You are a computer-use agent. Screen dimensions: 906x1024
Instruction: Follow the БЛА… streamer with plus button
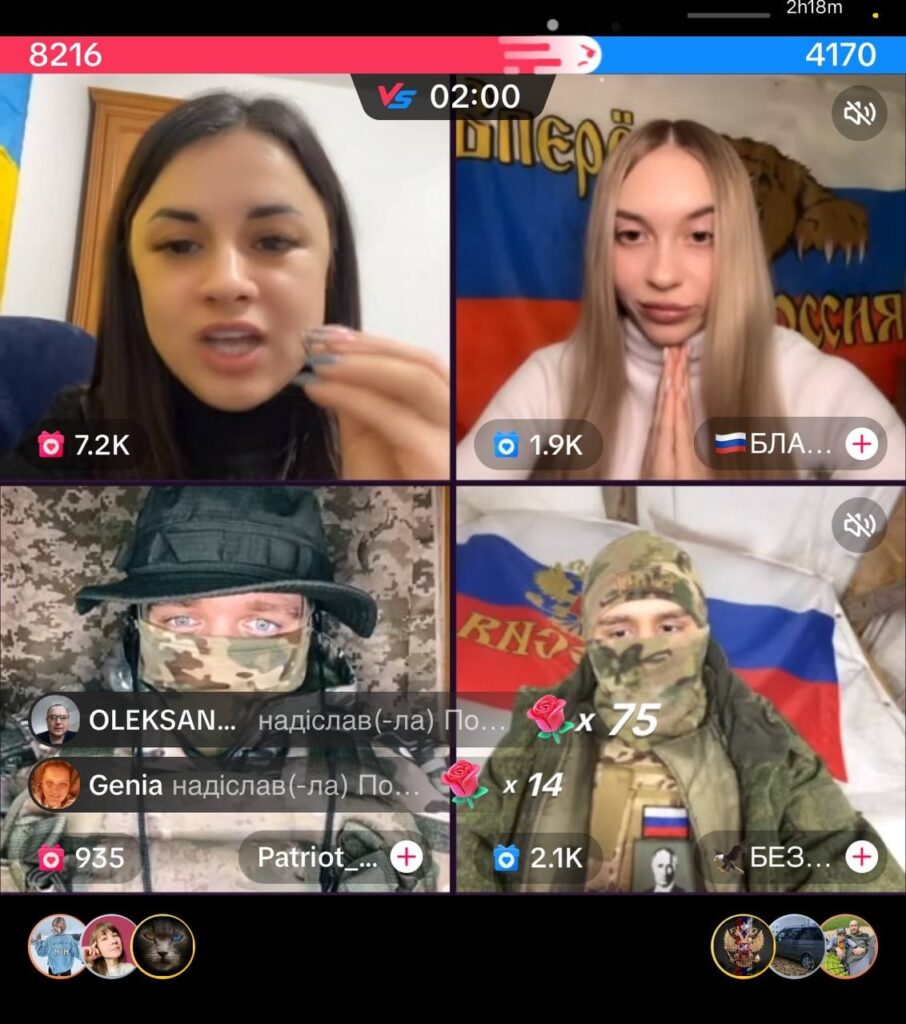pyautogui.click(x=861, y=444)
